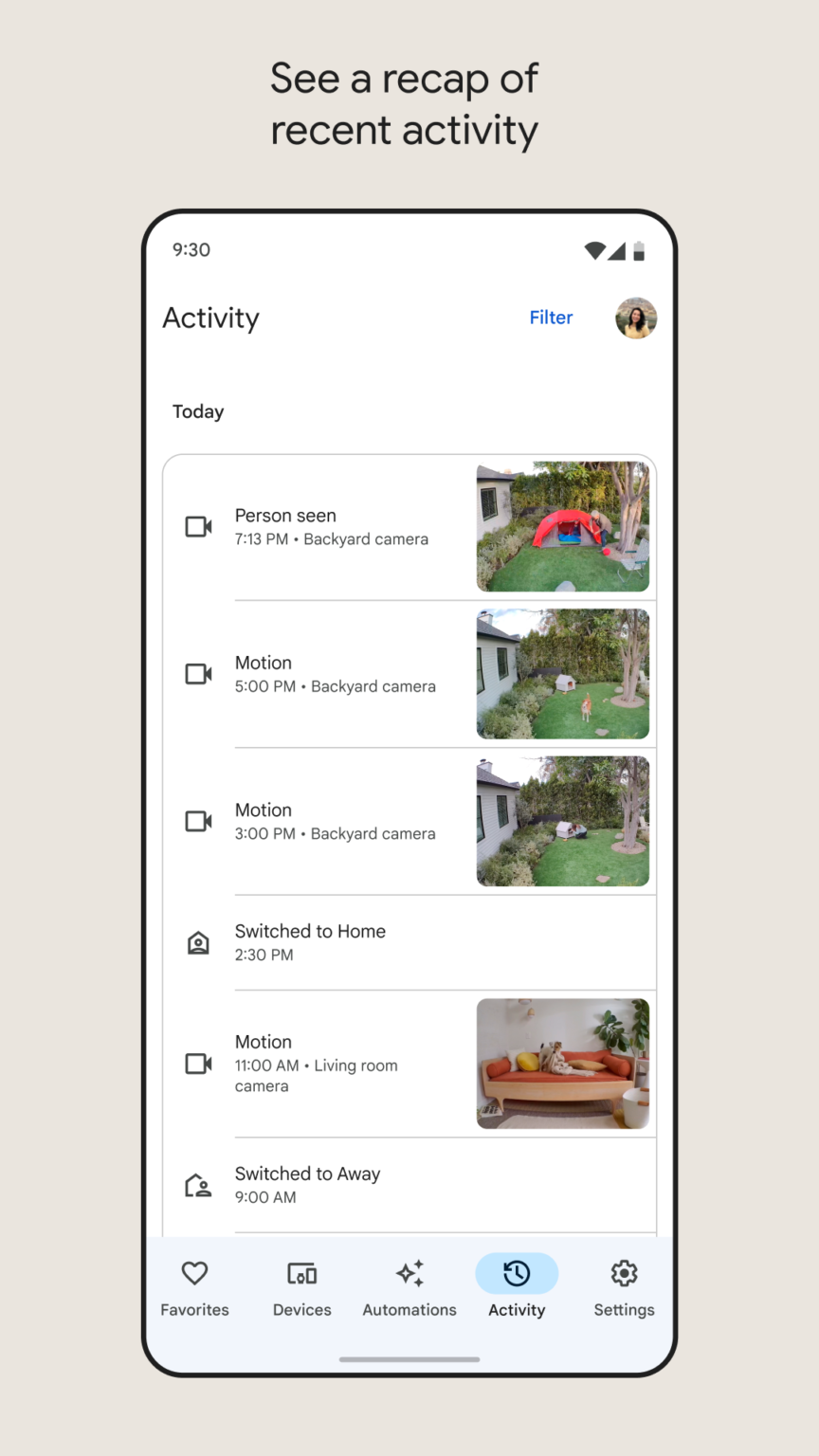Viewport: 819px width, 1456px height.
Task: Click the away icon beside Switched to Away
Action: [x=198, y=1185]
